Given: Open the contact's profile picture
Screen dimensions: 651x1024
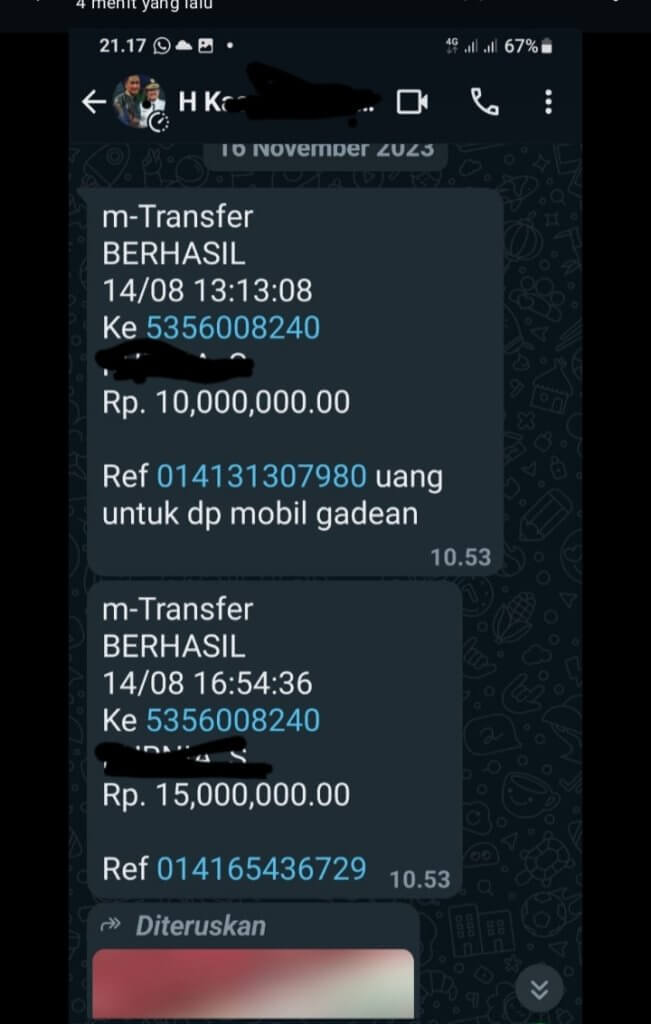Looking at the screenshot, I should [138, 102].
